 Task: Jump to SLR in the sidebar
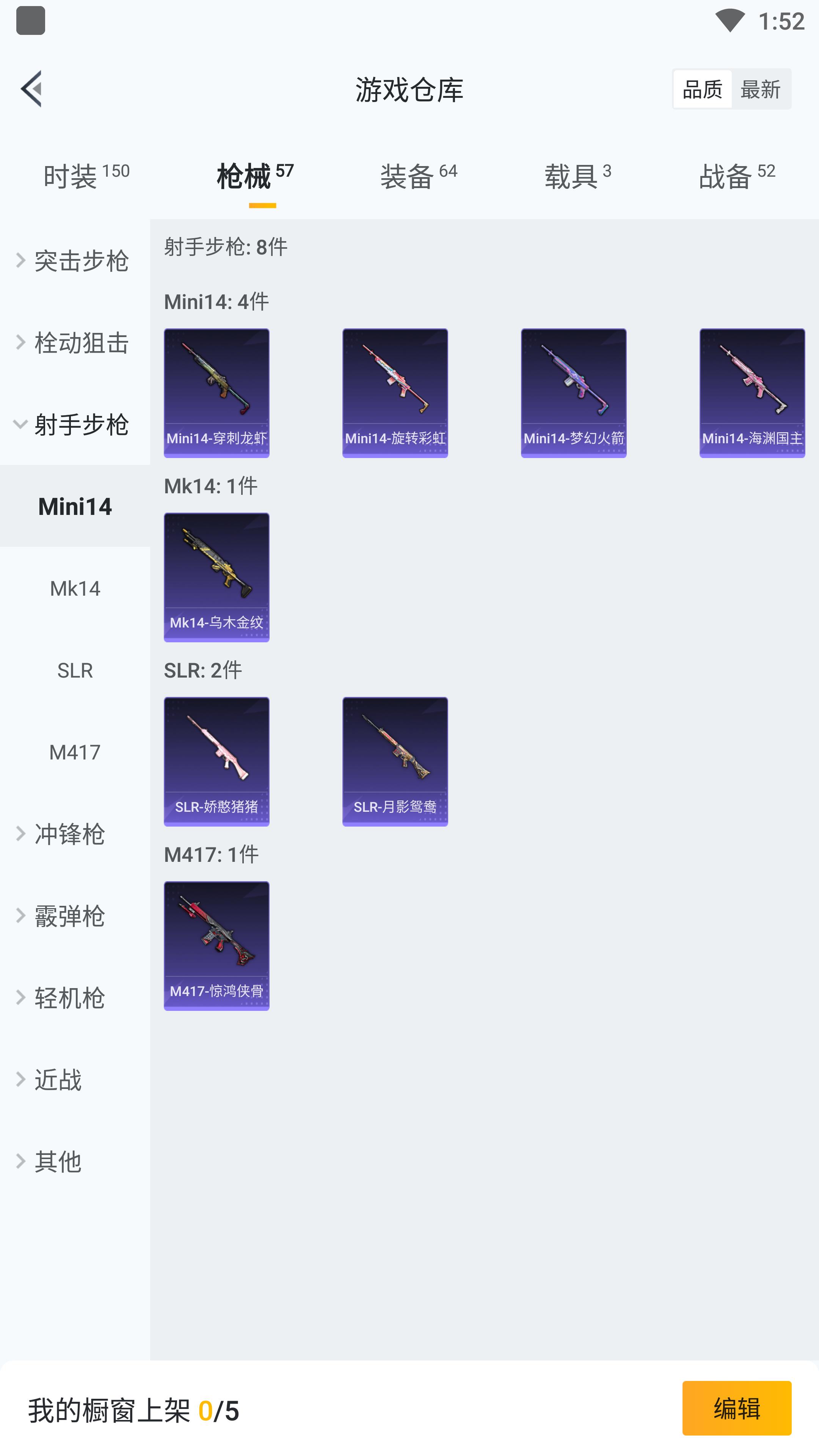pyautogui.click(x=75, y=670)
